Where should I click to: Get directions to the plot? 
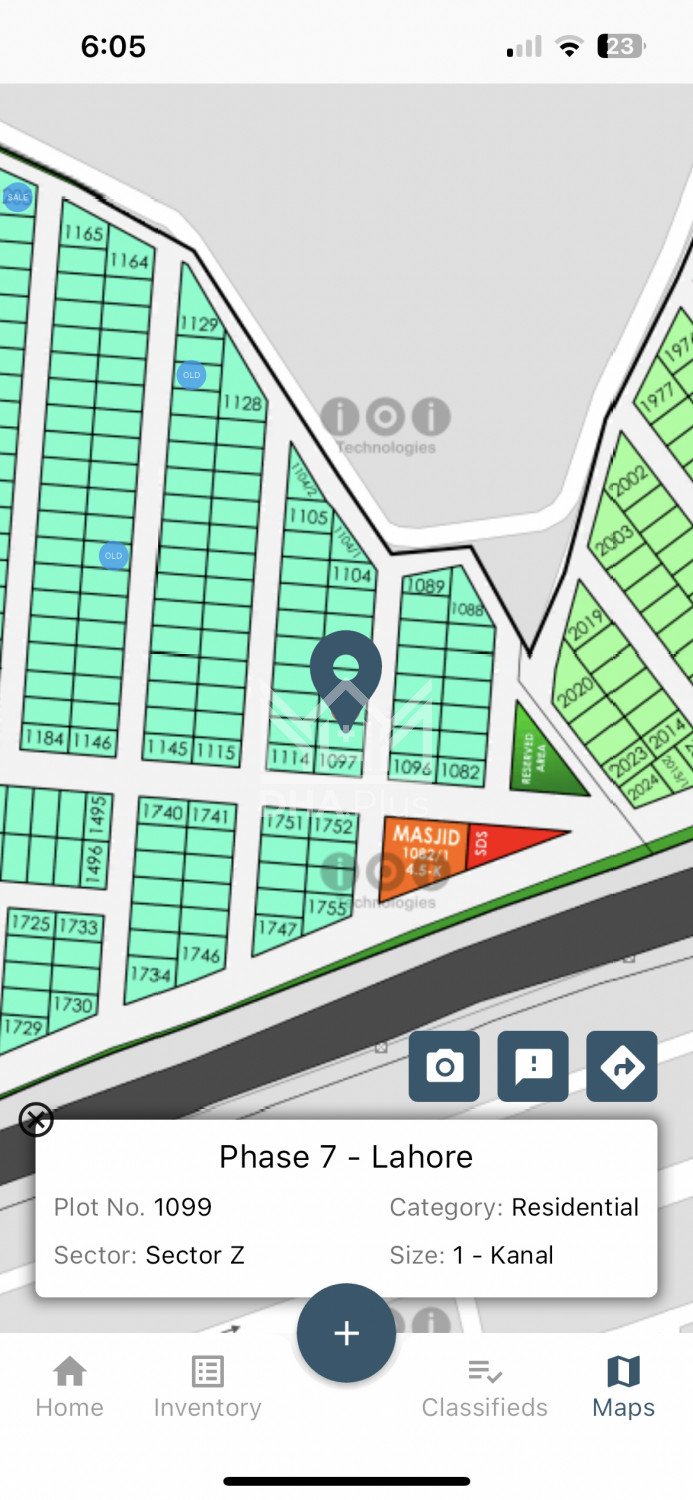point(621,1066)
